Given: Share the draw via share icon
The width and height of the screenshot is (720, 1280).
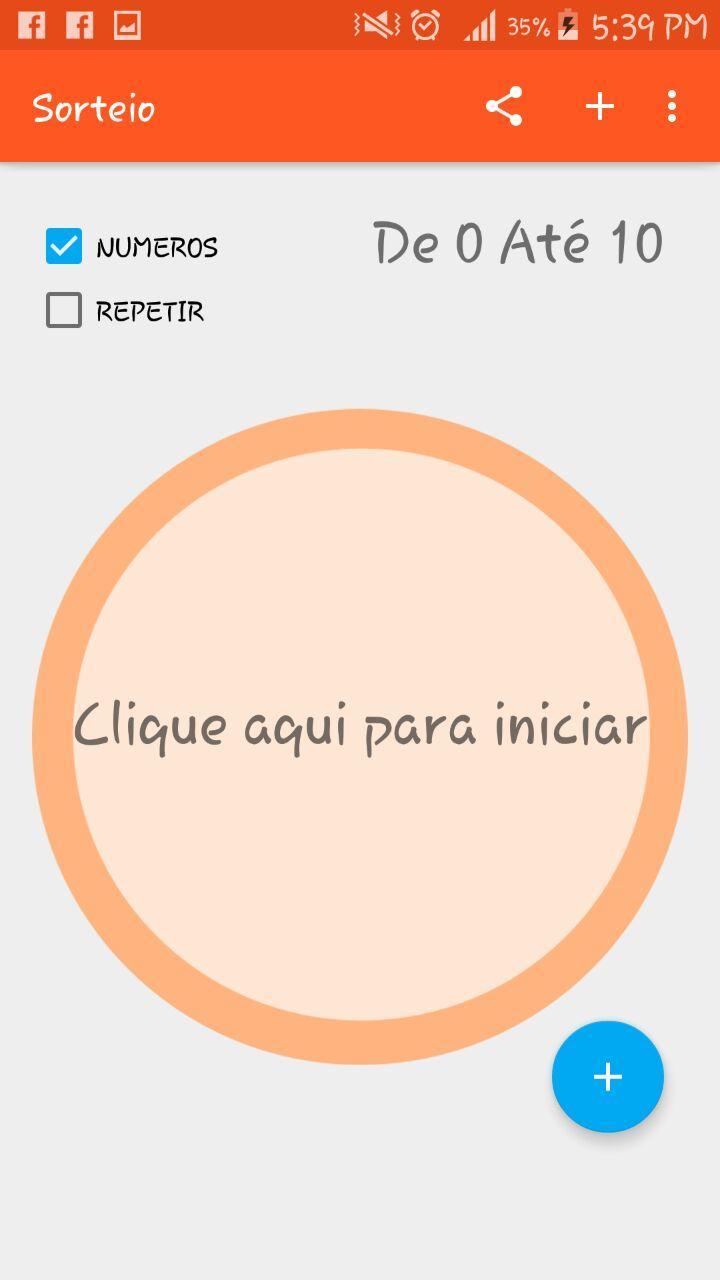Looking at the screenshot, I should [x=504, y=107].
